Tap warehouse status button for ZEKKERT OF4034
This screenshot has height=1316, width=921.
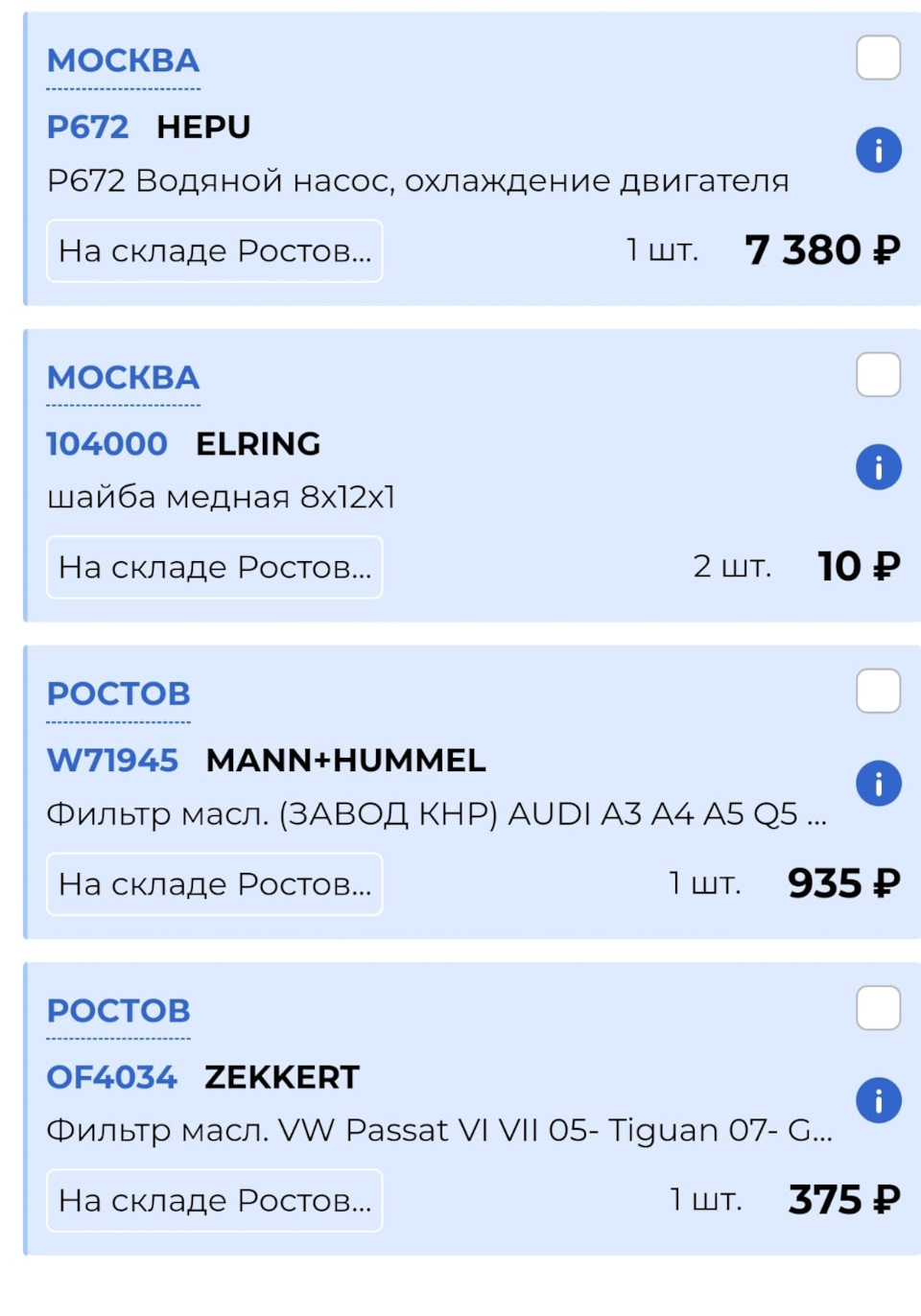[214, 1201]
